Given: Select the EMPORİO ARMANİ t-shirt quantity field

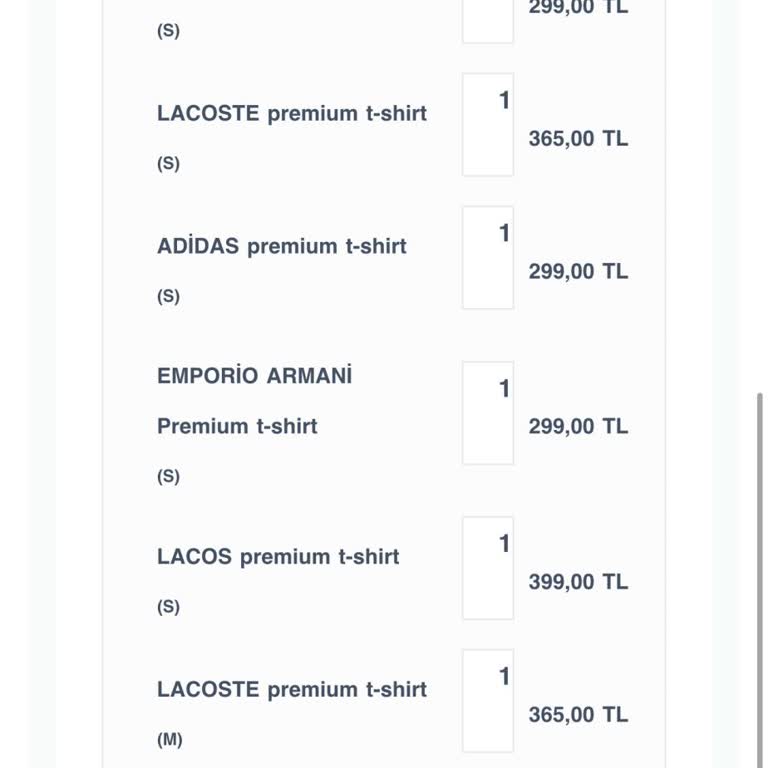Looking at the screenshot, I should click(x=488, y=413).
